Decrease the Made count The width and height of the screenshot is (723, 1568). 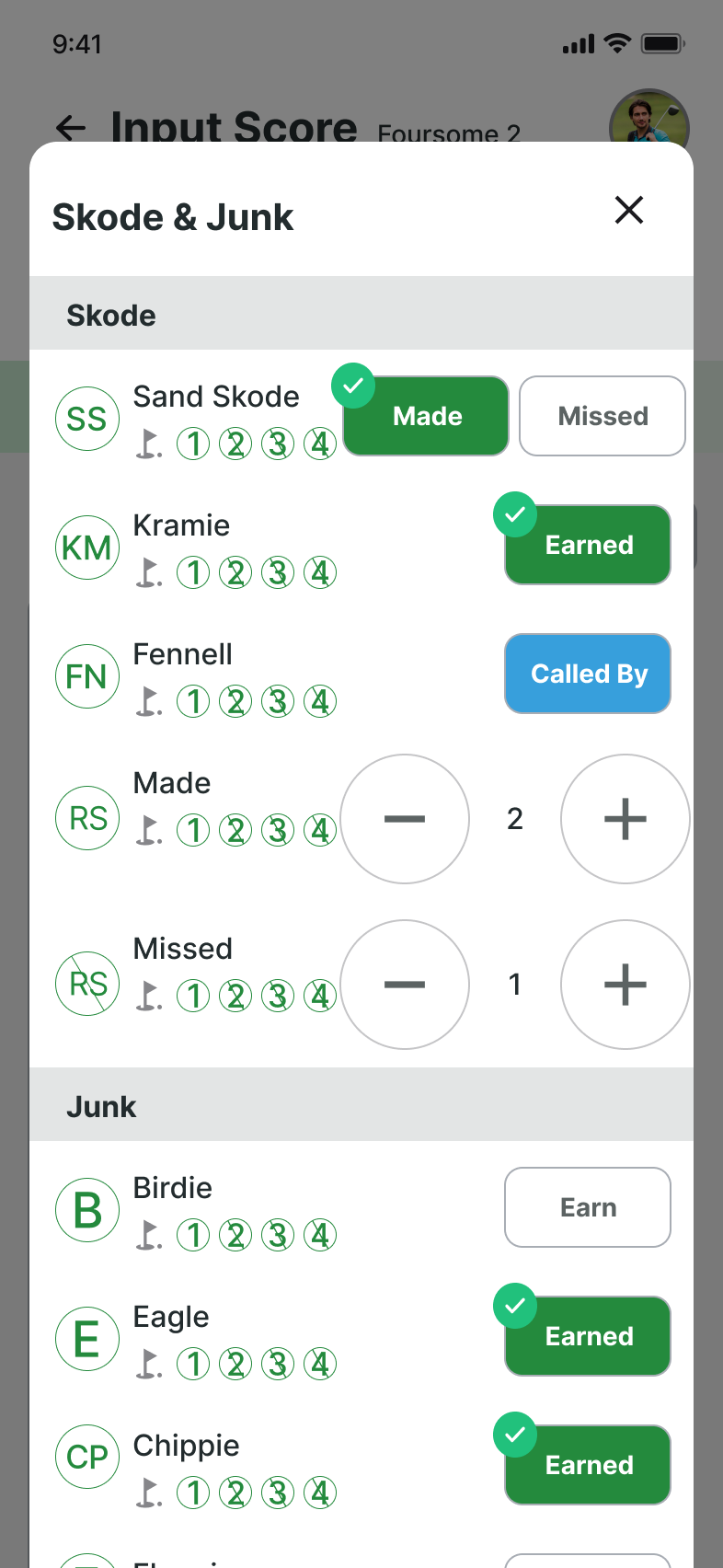pos(405,819)
